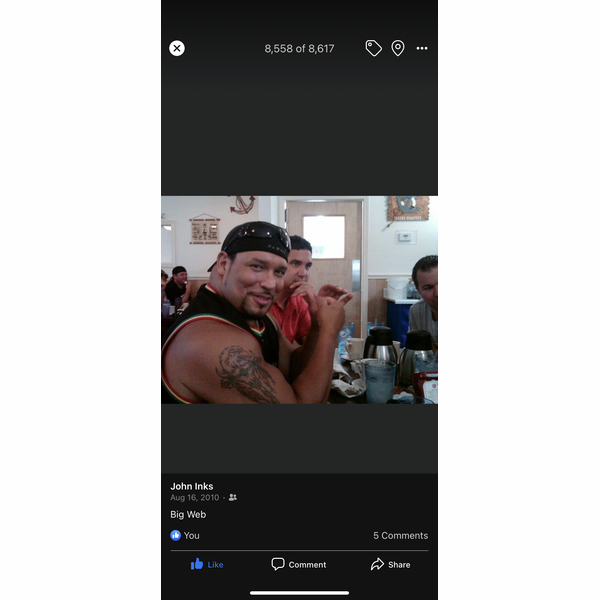This screenshot has width=600, height=600.
Task: Tag people in this photo
Action: click(x=373, y=48)
